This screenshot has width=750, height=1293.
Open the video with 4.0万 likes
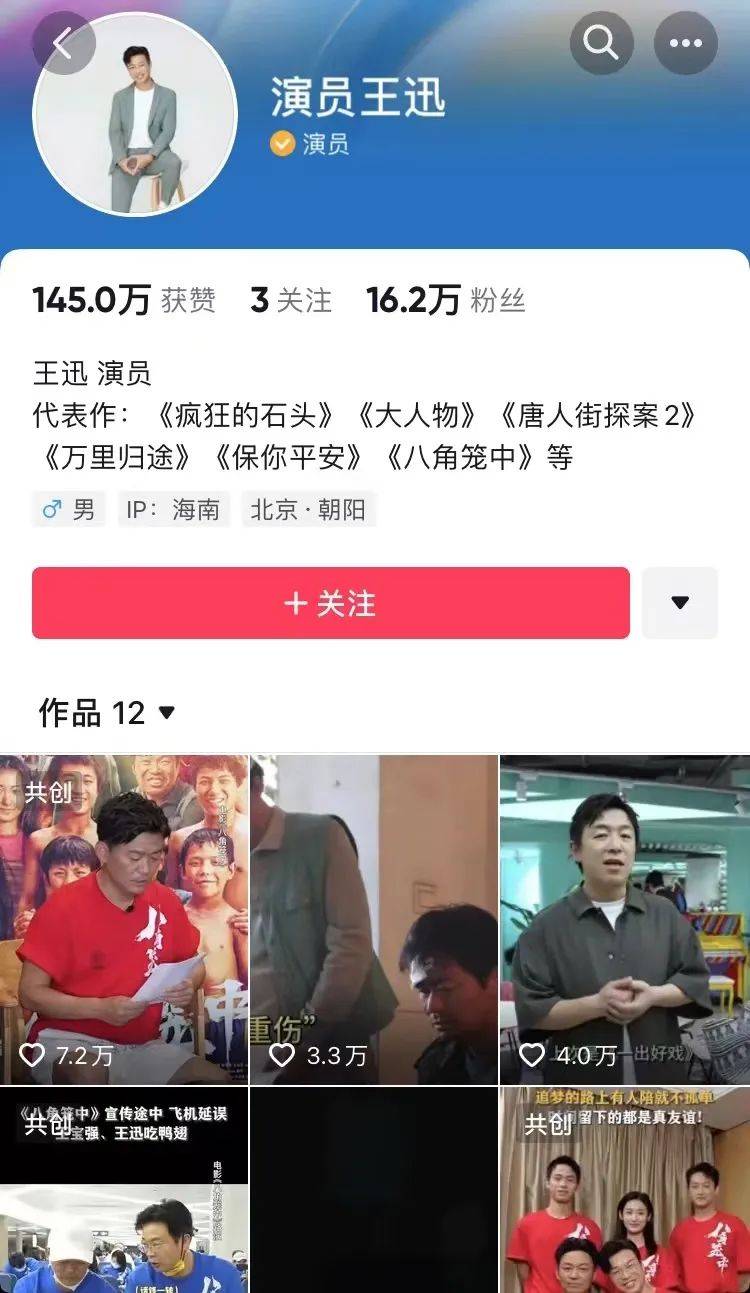624,920
